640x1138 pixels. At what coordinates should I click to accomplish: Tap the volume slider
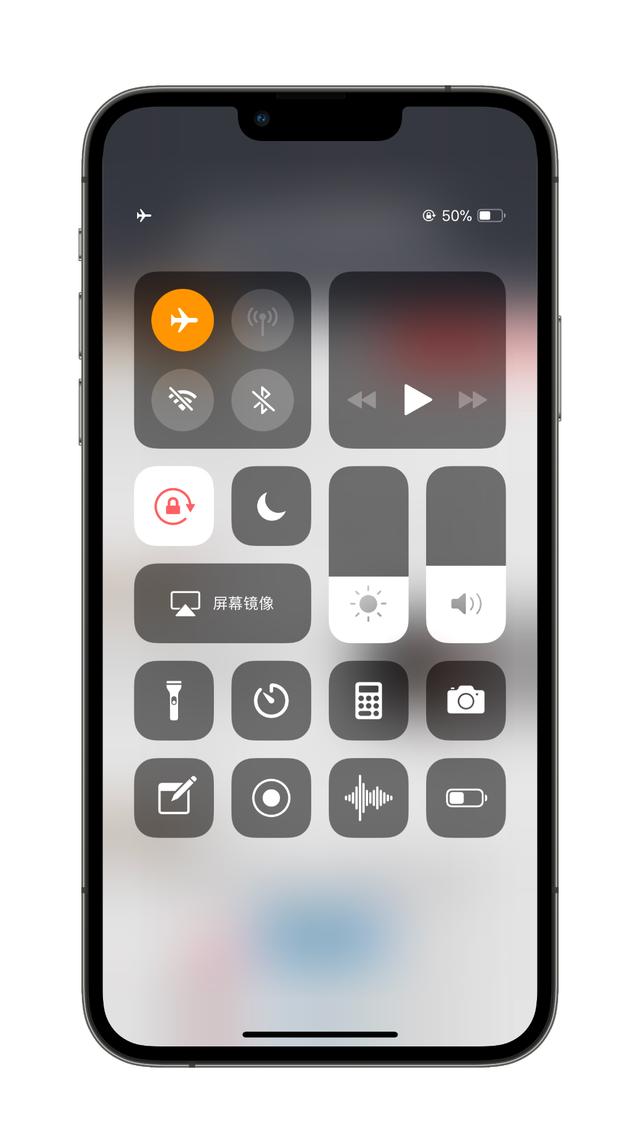pyautogui.click(x=466, y=555)
